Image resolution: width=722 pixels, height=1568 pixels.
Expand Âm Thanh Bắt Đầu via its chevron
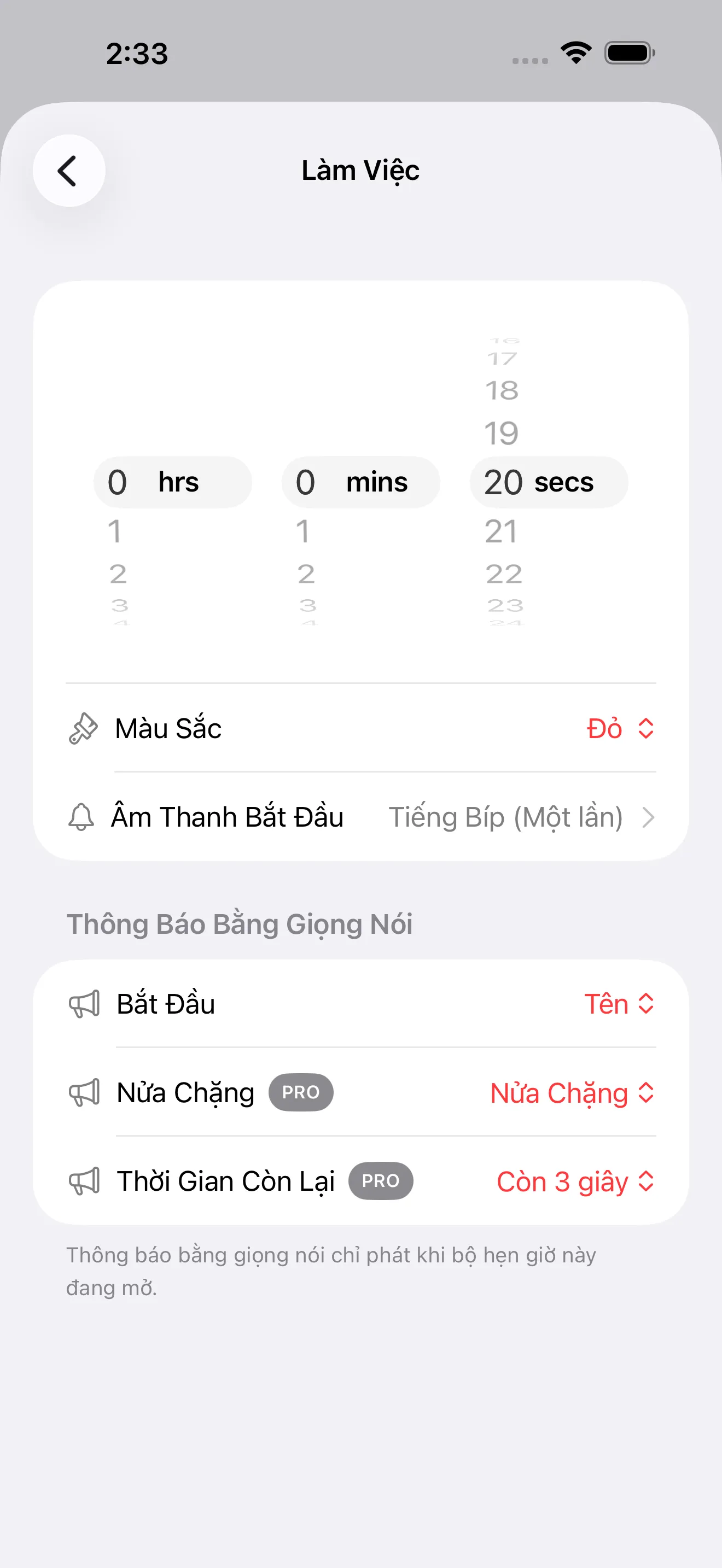tap(649, 817)
